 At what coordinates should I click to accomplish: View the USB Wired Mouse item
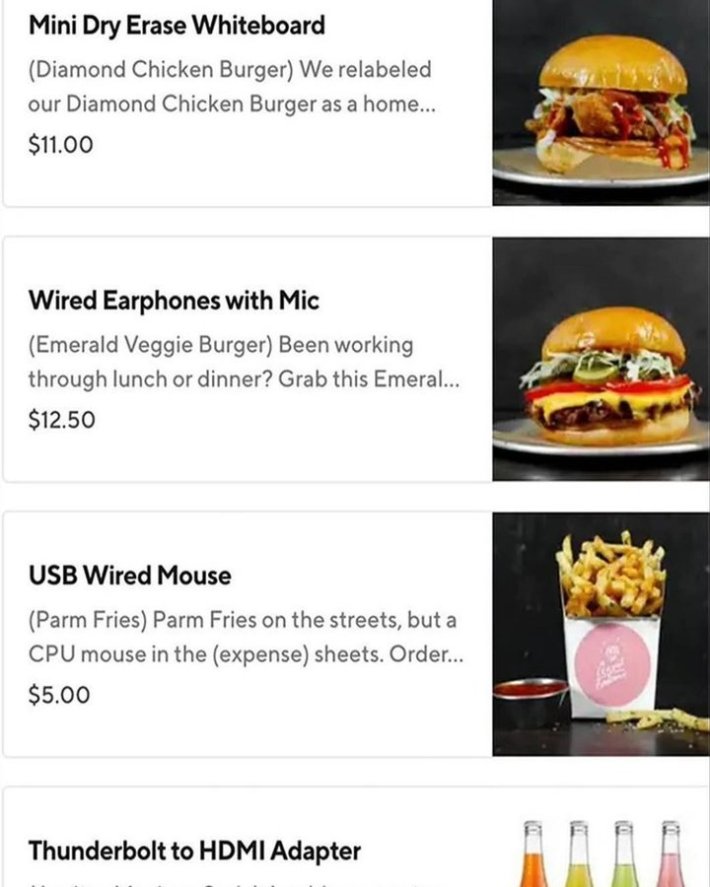250,634
